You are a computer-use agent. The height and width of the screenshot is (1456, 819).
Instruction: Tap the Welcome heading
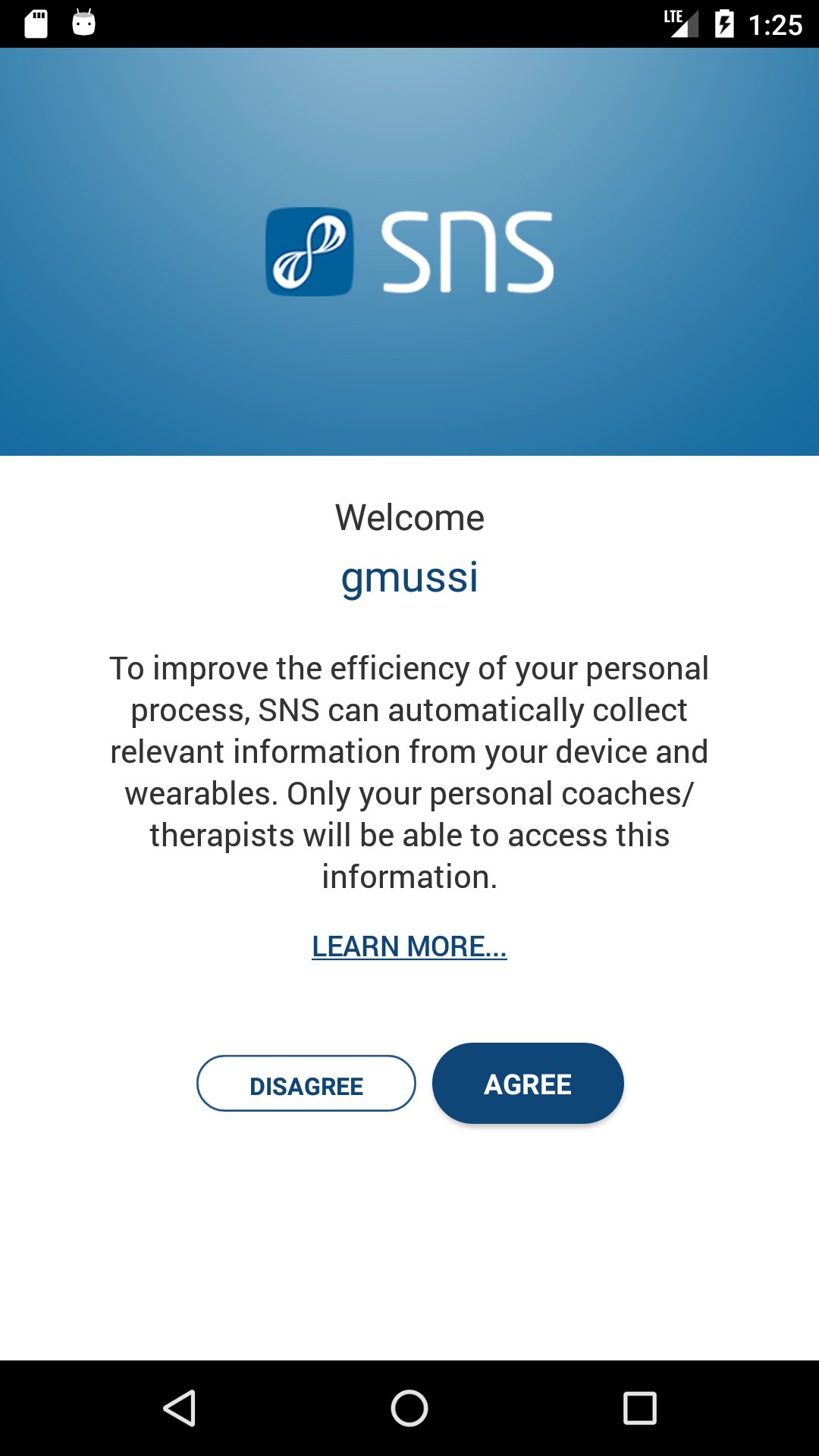pyautogui.click(x=409, y=517)
